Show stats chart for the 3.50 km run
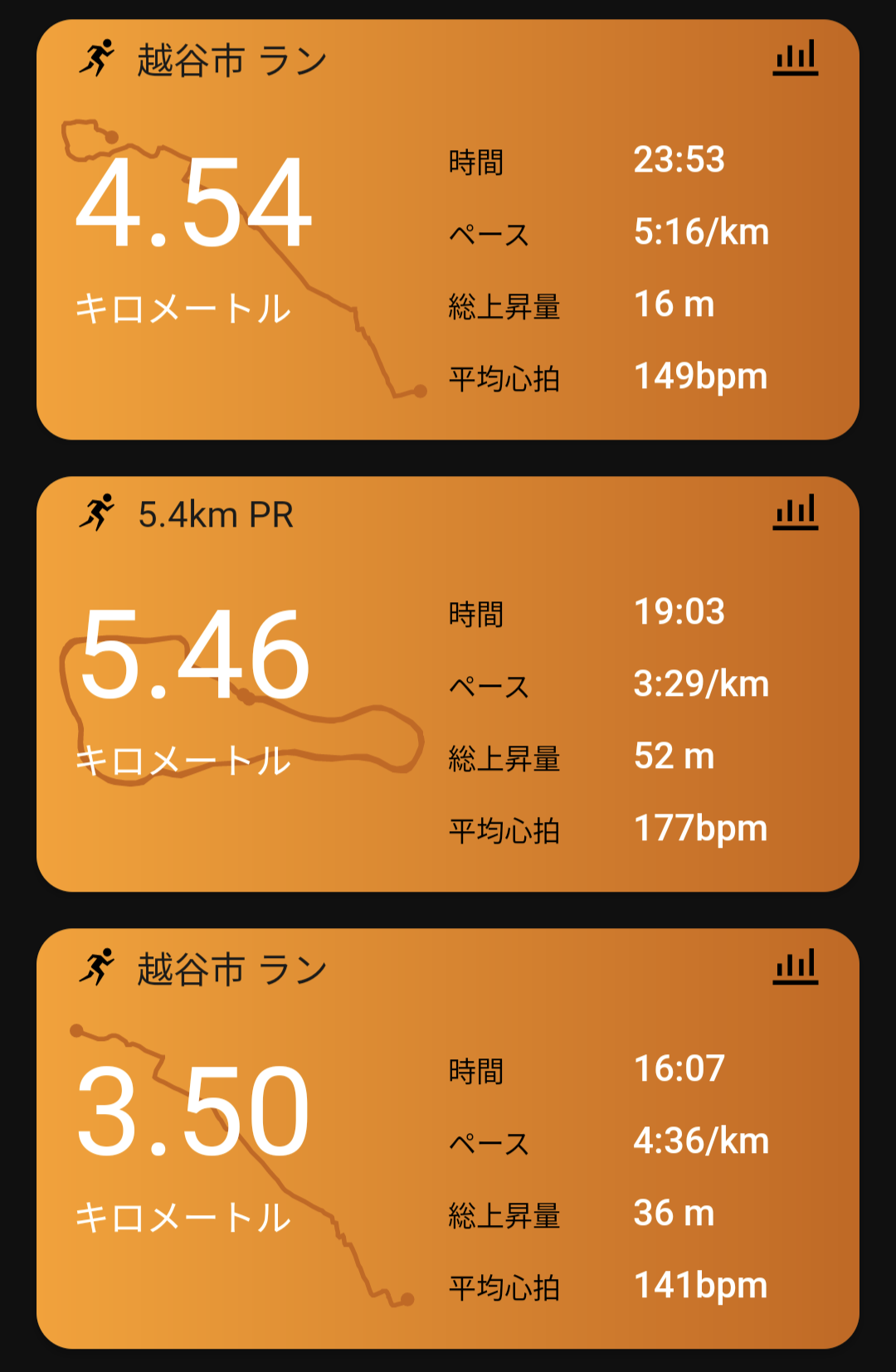 (x=795, y=967)
